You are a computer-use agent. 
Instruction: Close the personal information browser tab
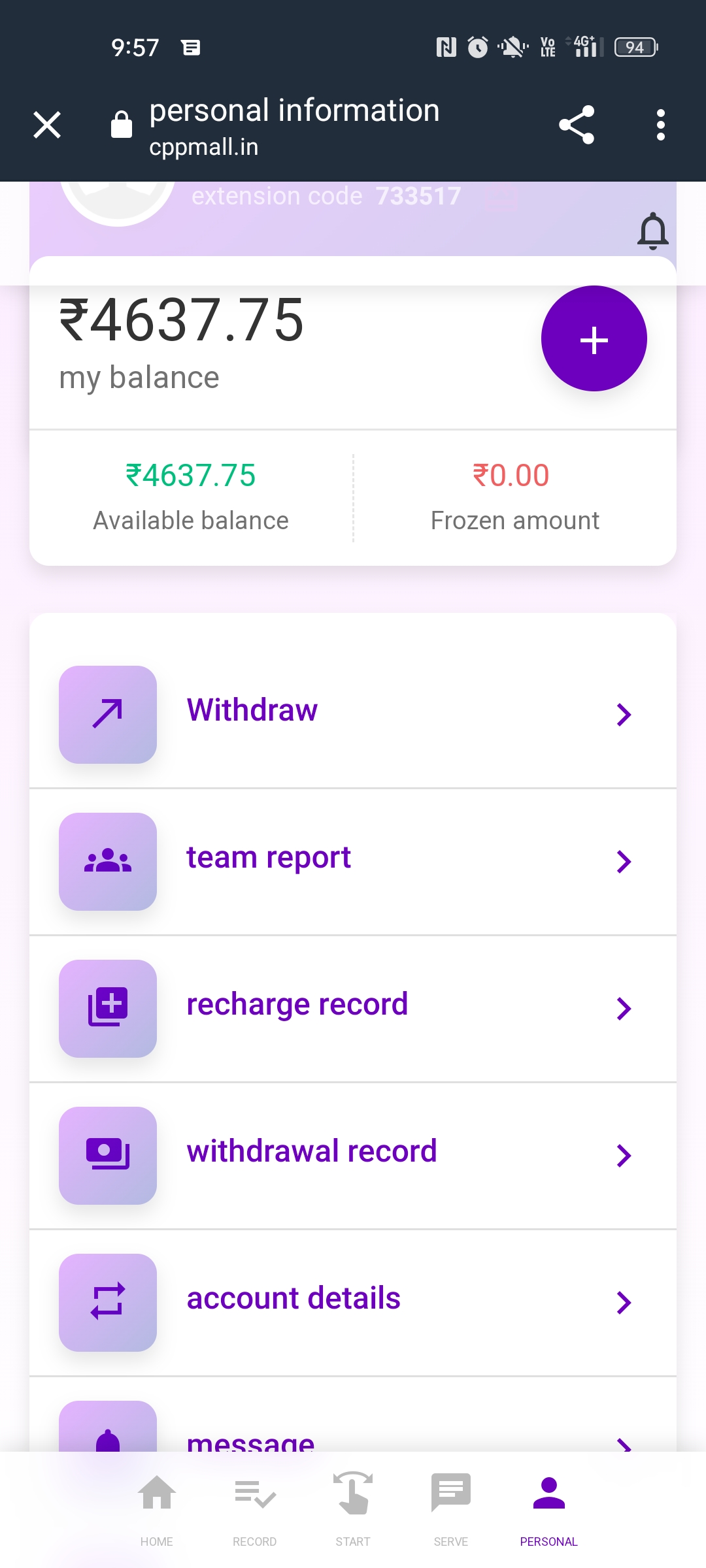tap(47, 125)
